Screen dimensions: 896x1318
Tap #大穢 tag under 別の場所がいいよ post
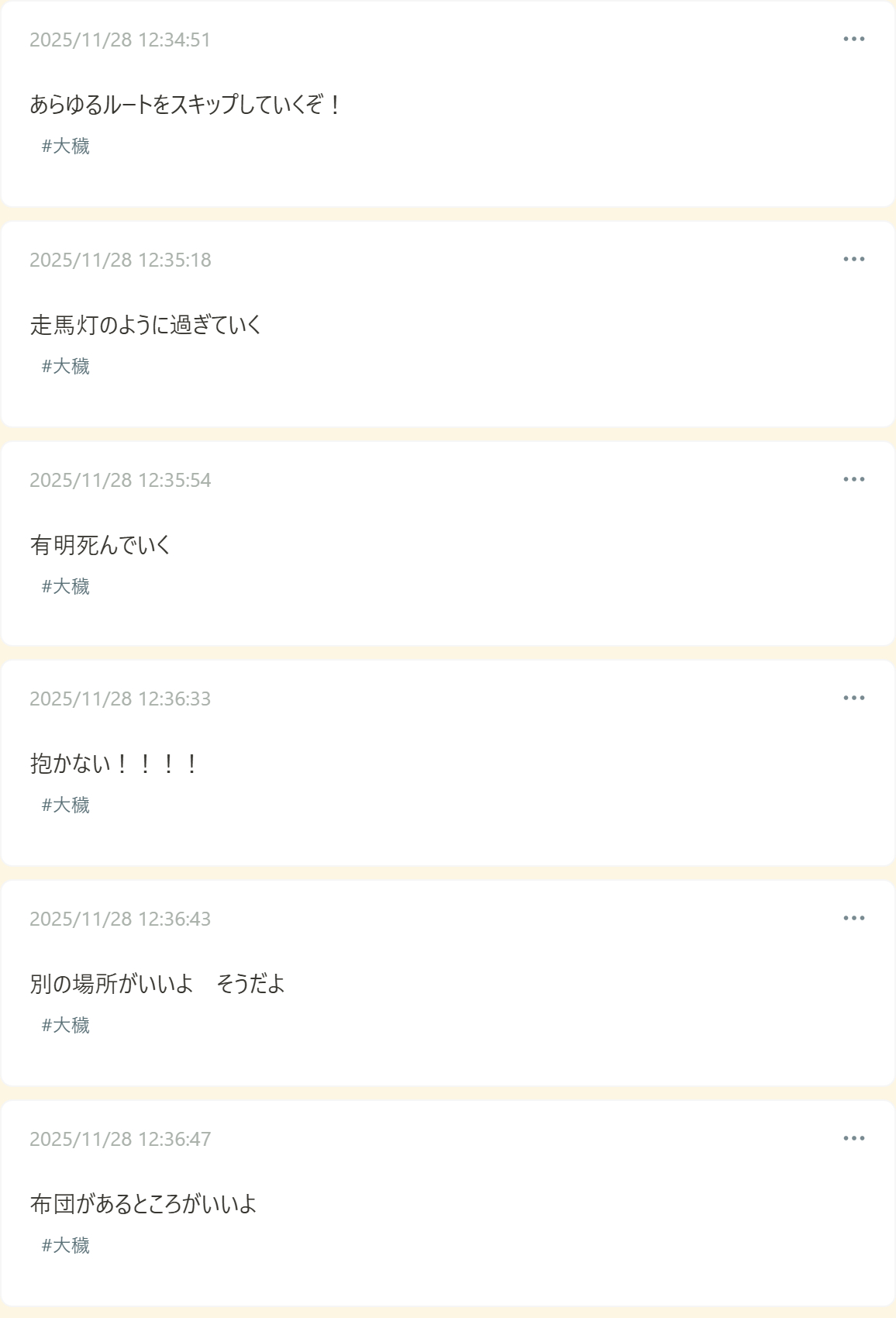66,1025
